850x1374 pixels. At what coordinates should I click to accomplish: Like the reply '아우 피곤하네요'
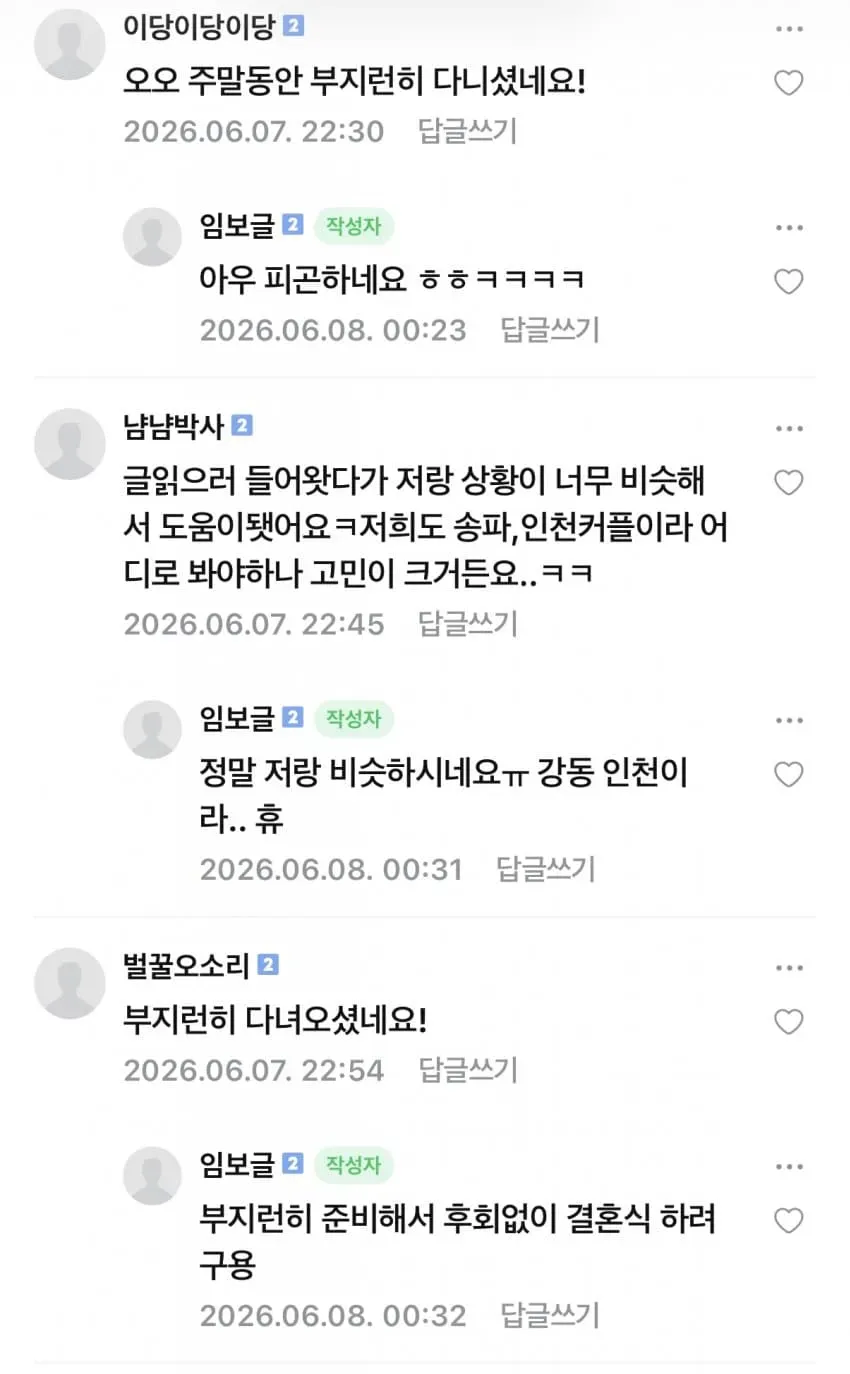point(789,282)
